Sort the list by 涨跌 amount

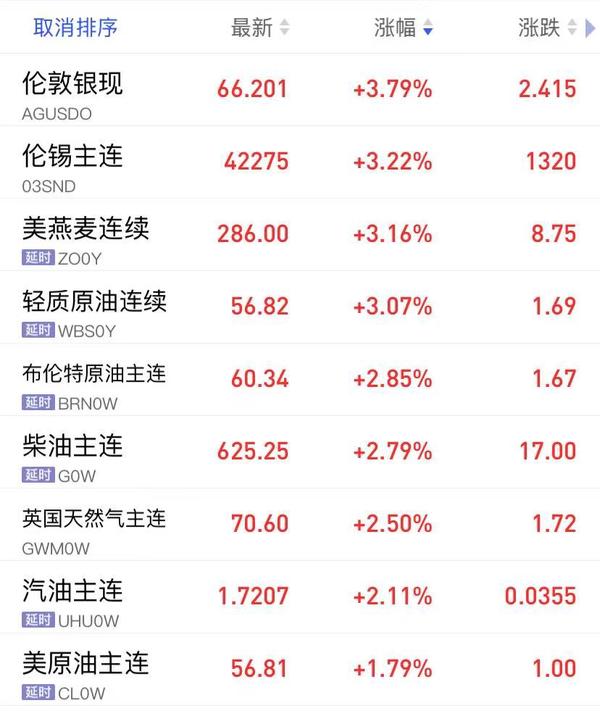546,28
